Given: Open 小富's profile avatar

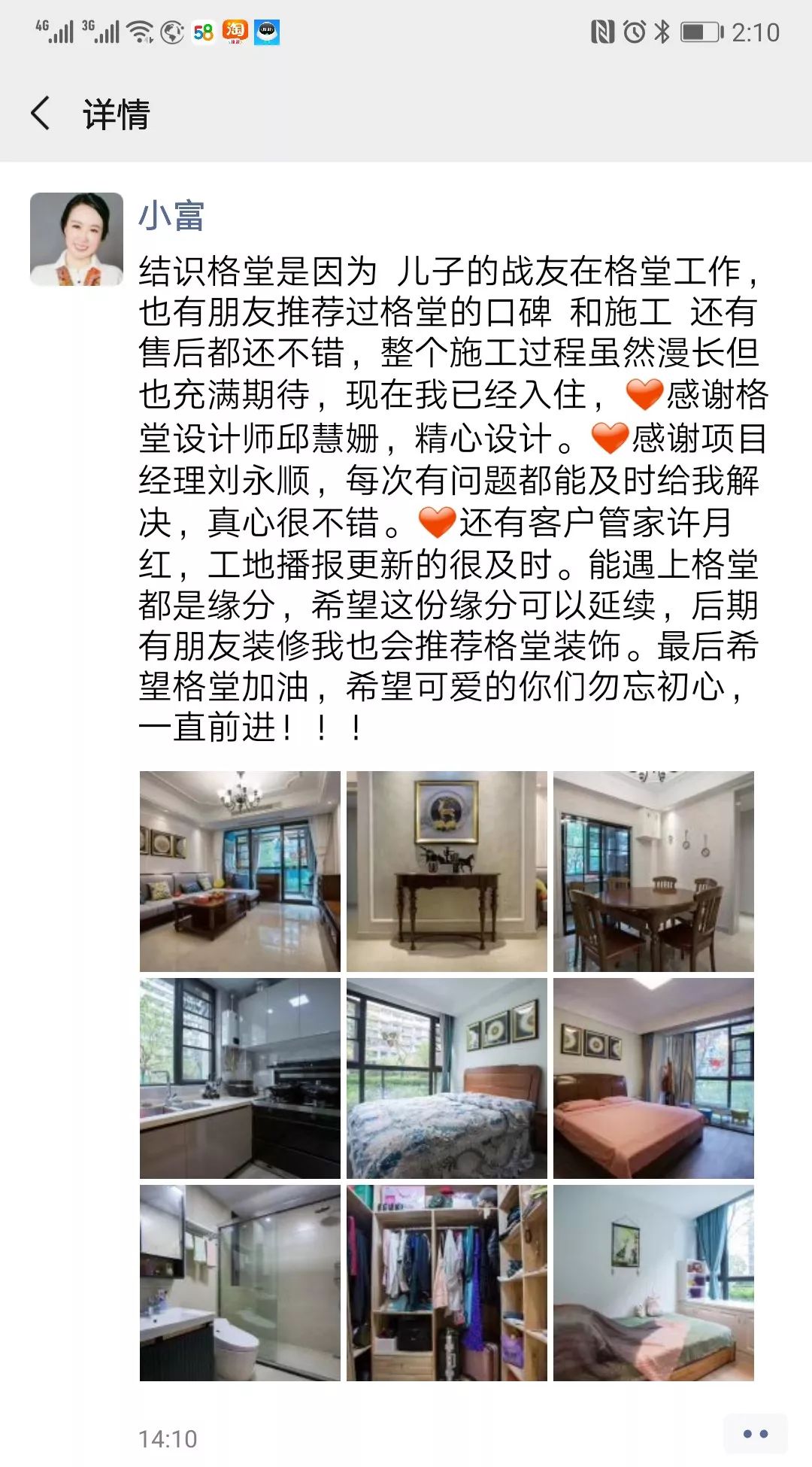Looking at the screenshot, I should [x=77, y=239].
